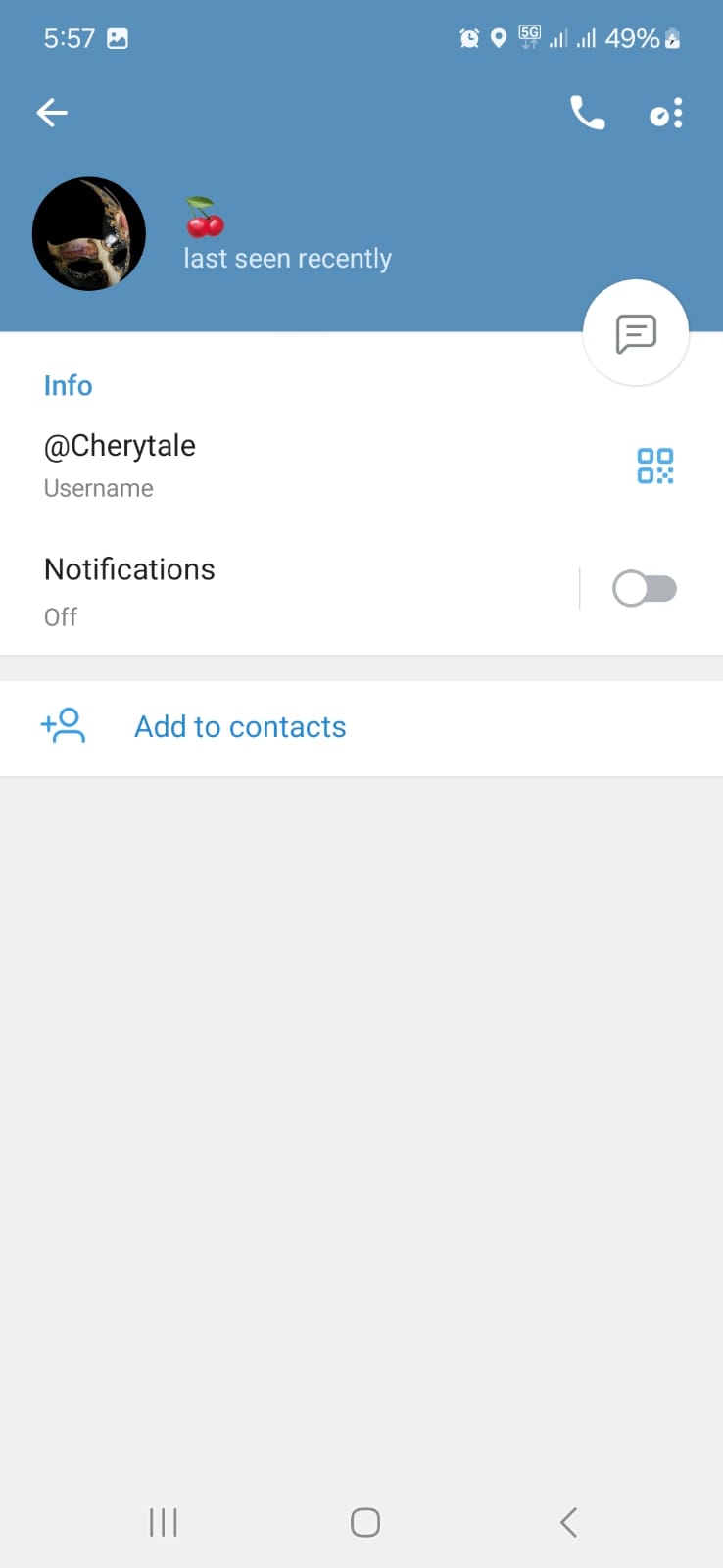Open recent apps from the navigation bar

coord(163,1522)
